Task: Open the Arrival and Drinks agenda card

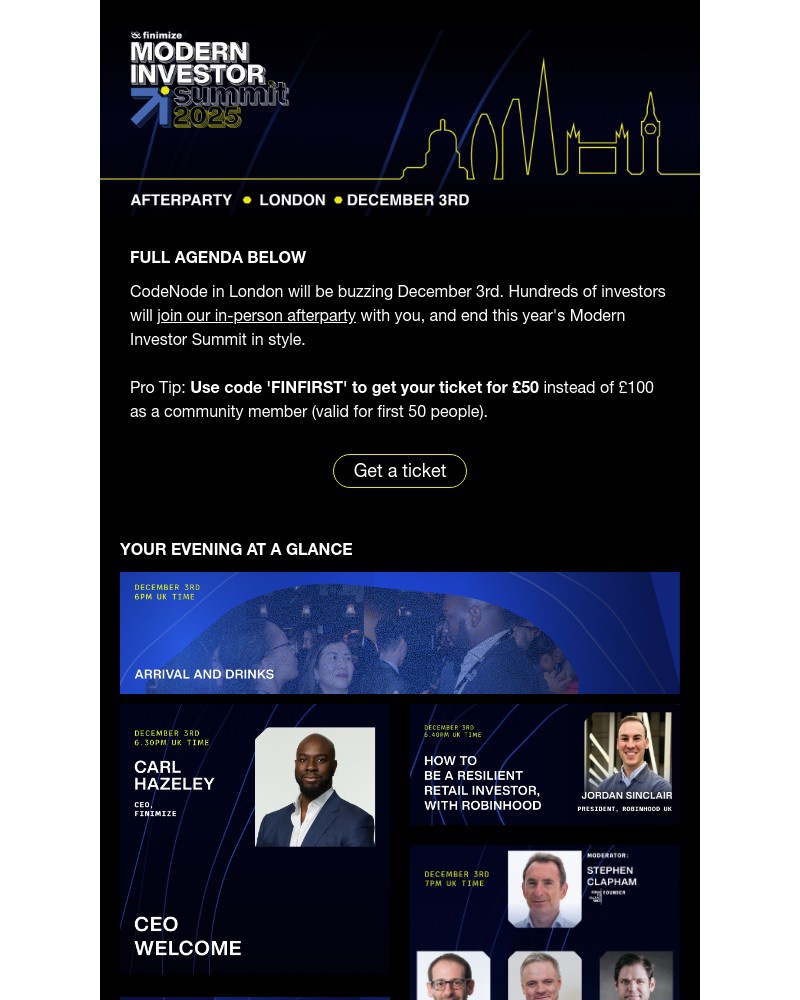Action: click(x=400, y=633)
